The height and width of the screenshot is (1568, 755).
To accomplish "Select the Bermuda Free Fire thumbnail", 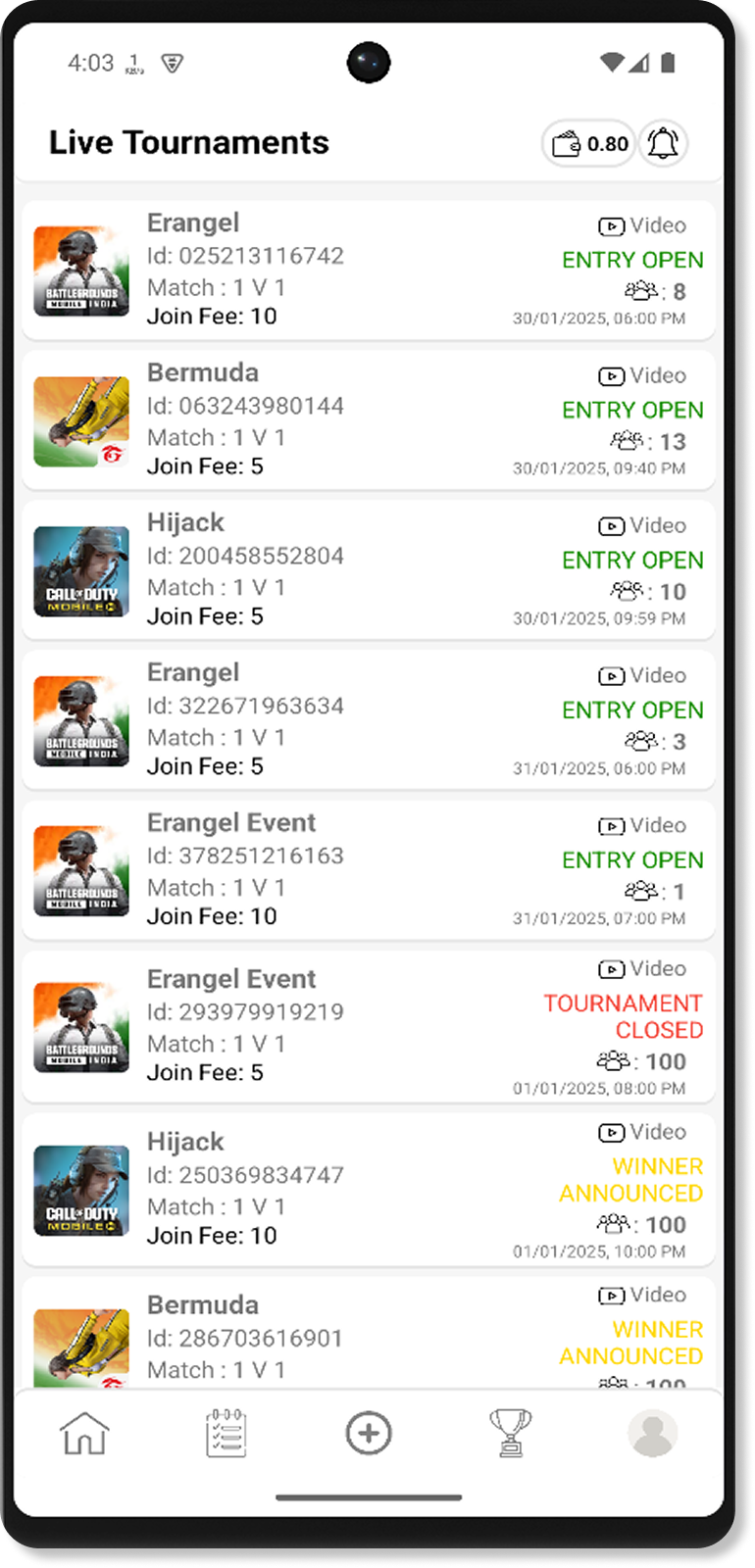I will coord(81,421).
